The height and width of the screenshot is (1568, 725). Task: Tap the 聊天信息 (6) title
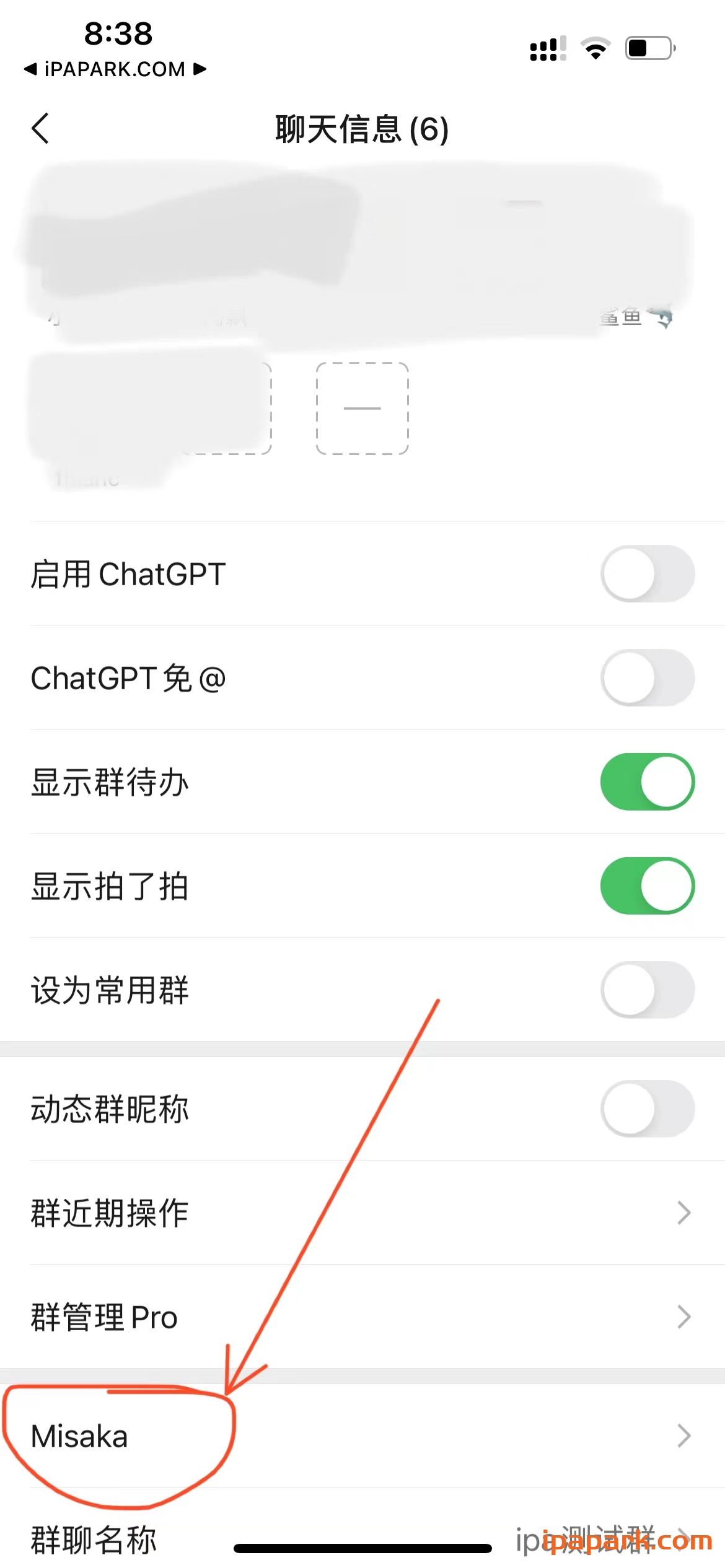[362, 129]
